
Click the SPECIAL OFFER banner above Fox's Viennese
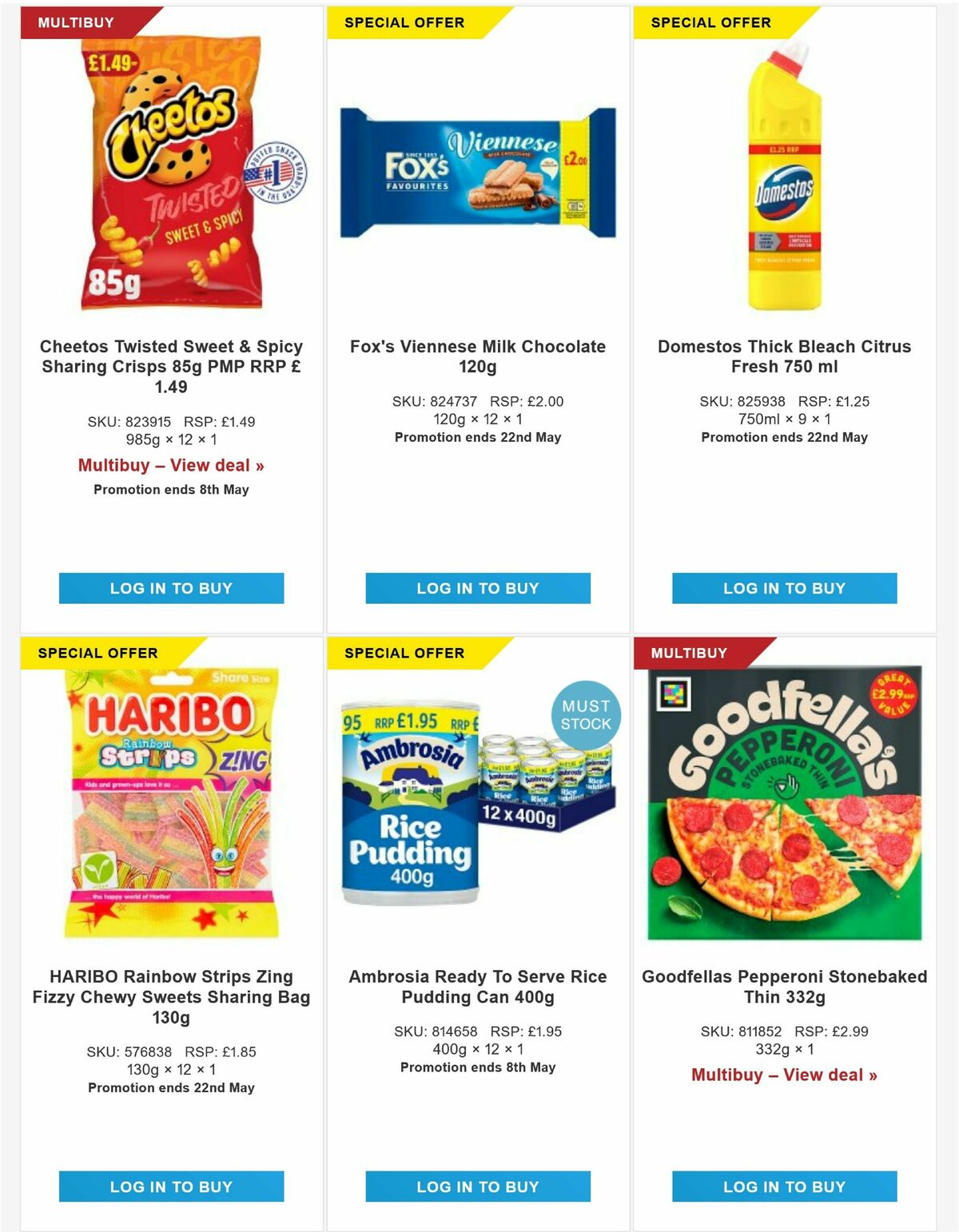[x=404, y=22]
